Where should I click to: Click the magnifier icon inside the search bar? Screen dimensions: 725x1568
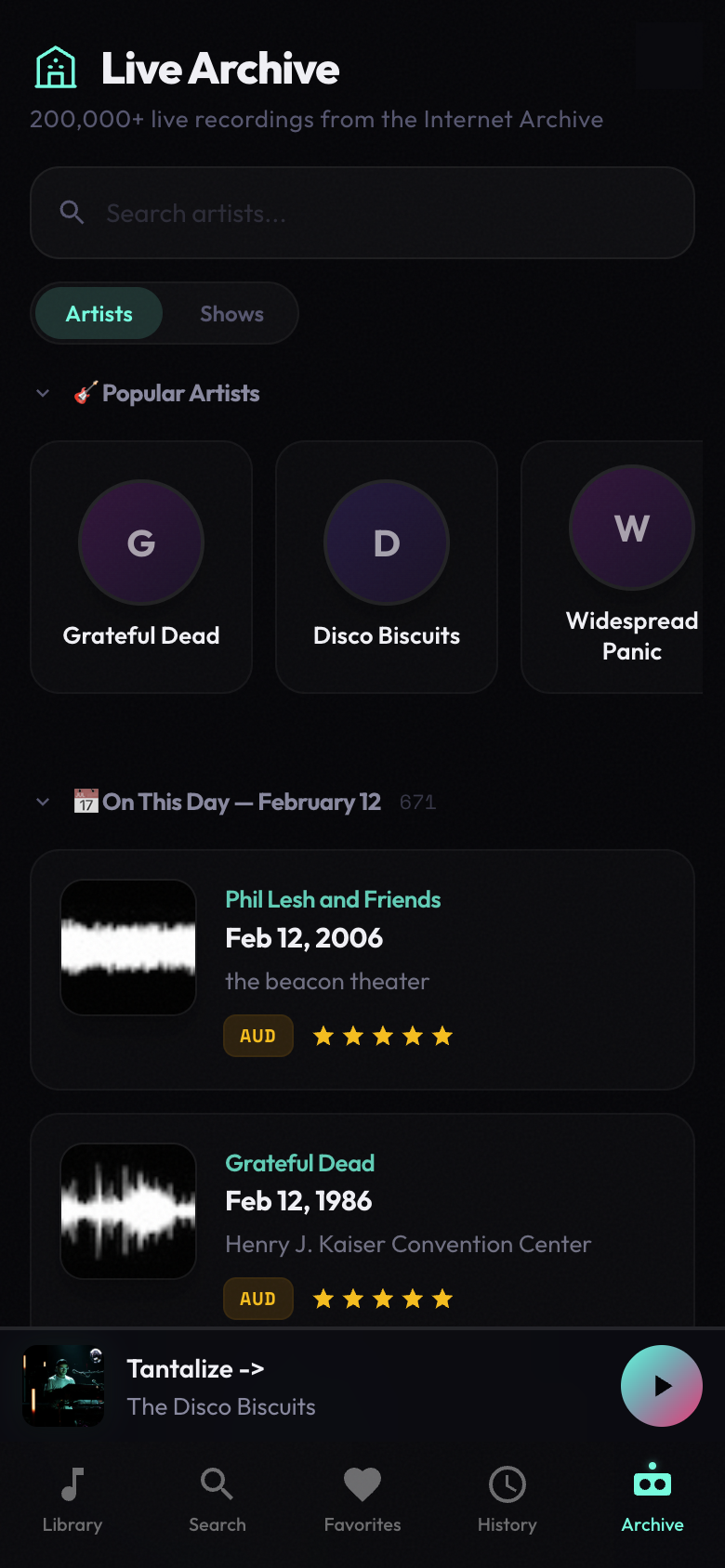(72, 213)
